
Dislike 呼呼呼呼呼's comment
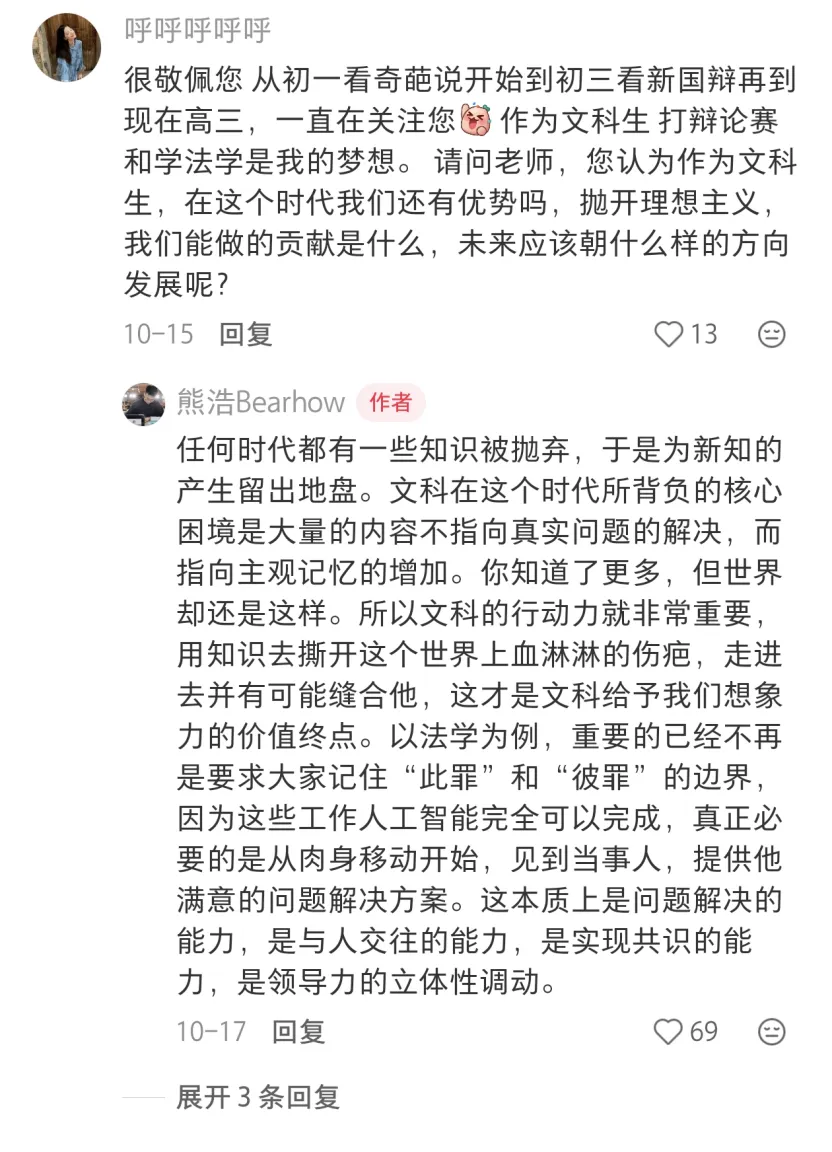[771, 334]
